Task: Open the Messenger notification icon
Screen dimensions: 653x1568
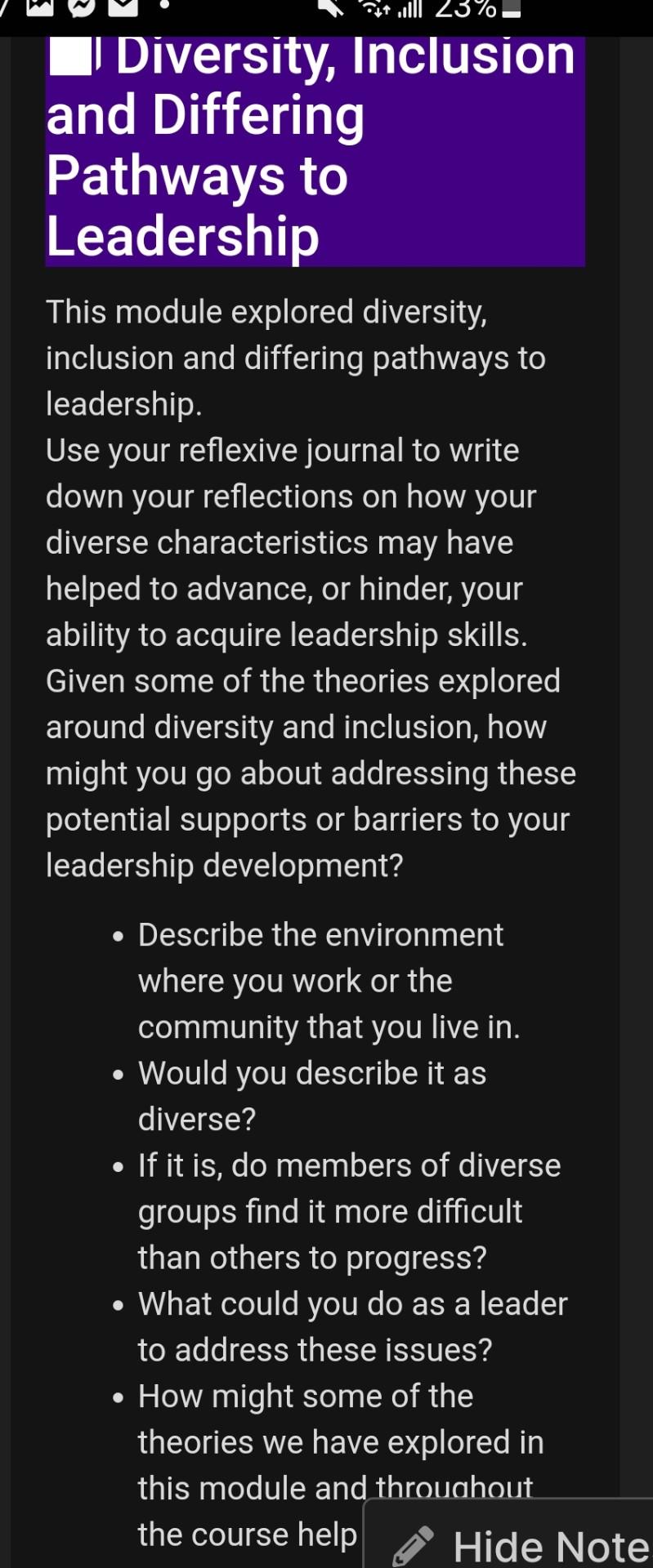Action: (82, 9)
